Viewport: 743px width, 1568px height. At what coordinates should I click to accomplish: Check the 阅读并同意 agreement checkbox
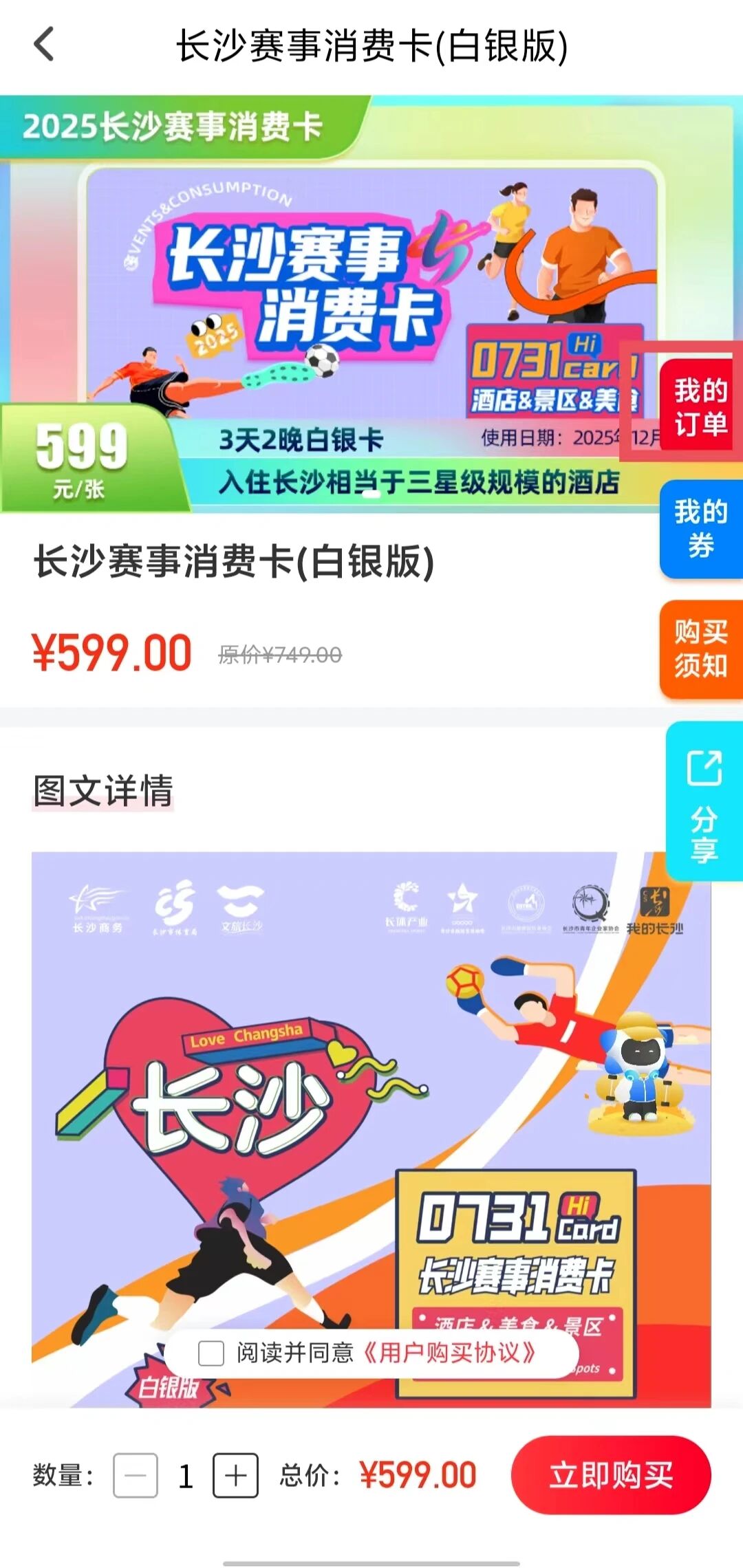[211, 1353]
